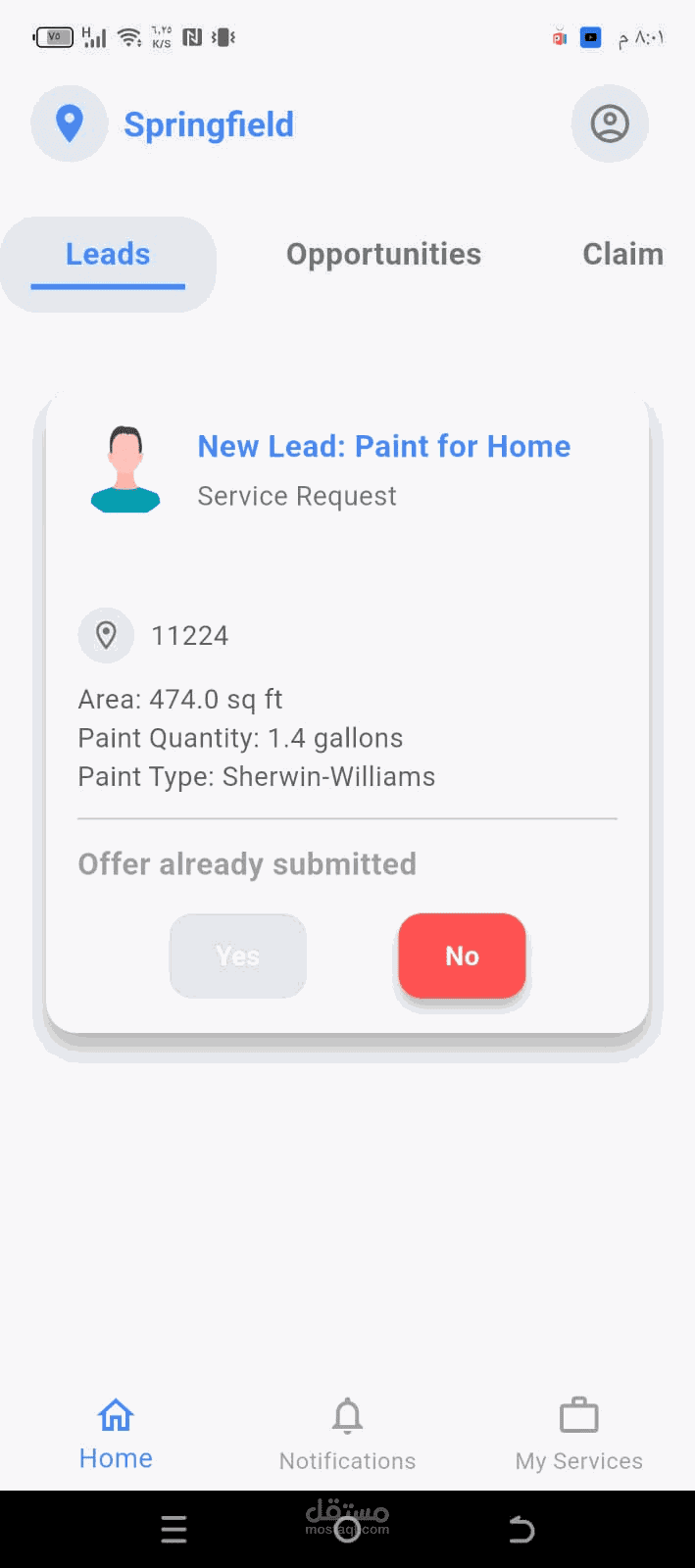Open the My Services section
This screenshot has width=695, height=1568.
tap(578, 1436)
